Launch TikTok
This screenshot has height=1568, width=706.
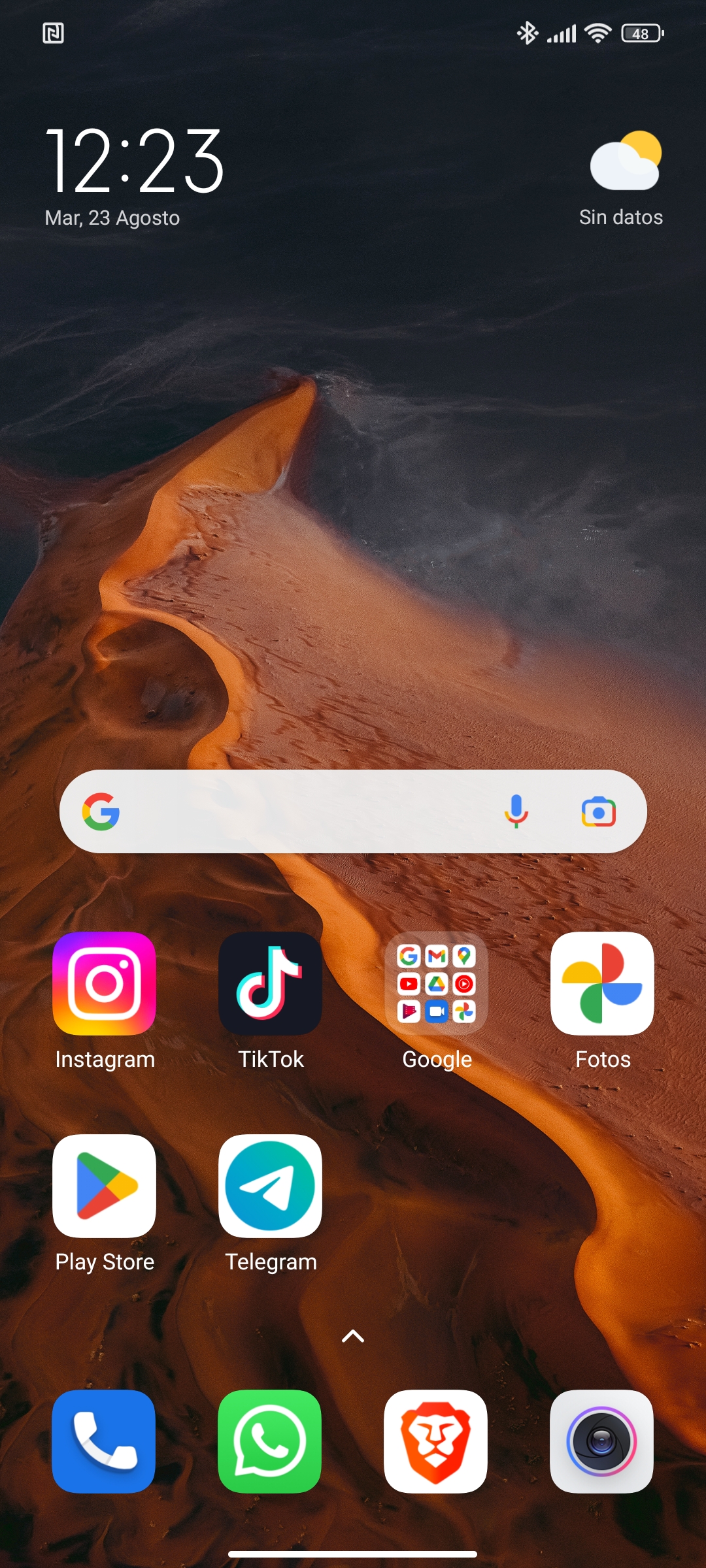pos(270,983)
